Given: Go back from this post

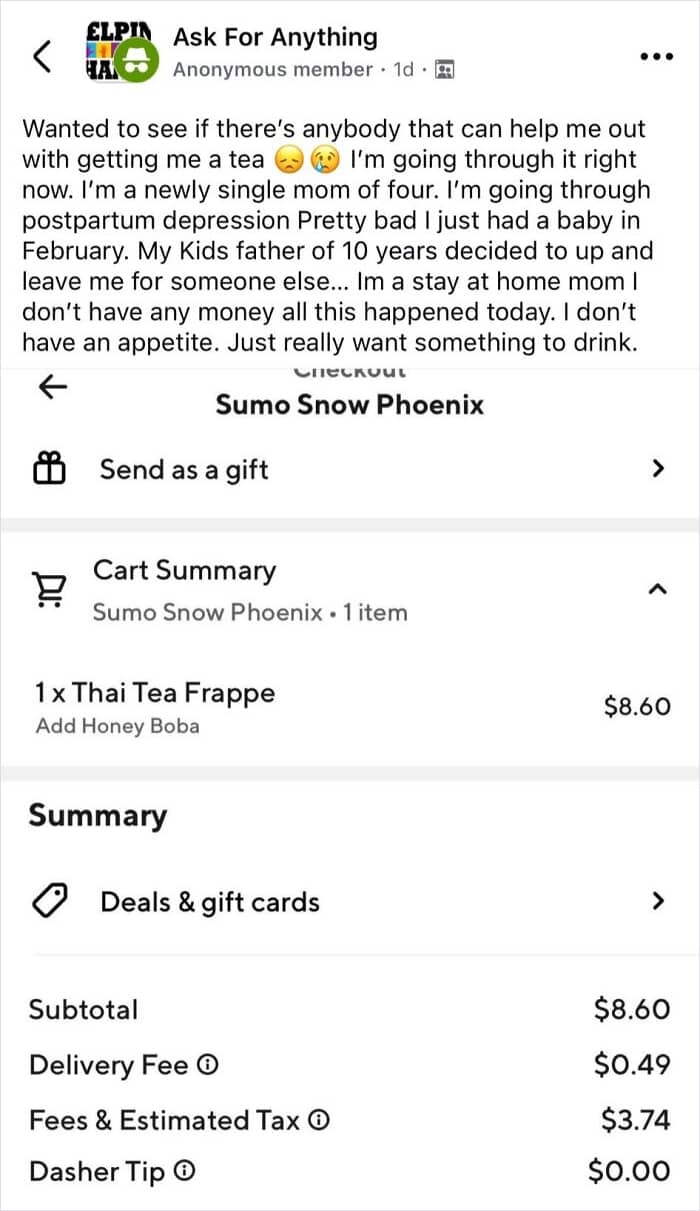Looking at the screenshot, I should tap(41, 57).
